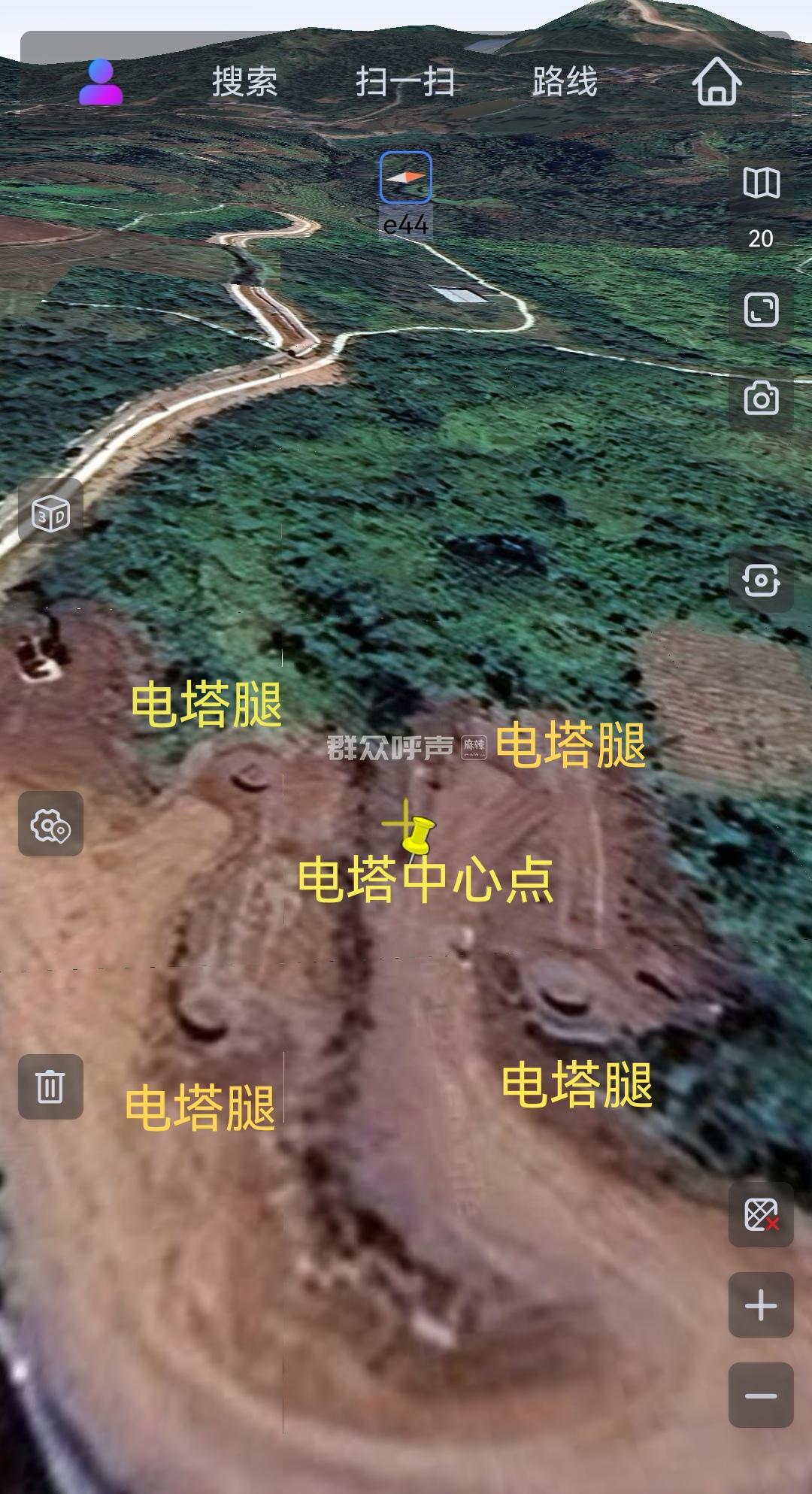The width and height of the screenshot is (812, 1494).
Task: Zoom out with the minus button
Action: pos(761,1396)
